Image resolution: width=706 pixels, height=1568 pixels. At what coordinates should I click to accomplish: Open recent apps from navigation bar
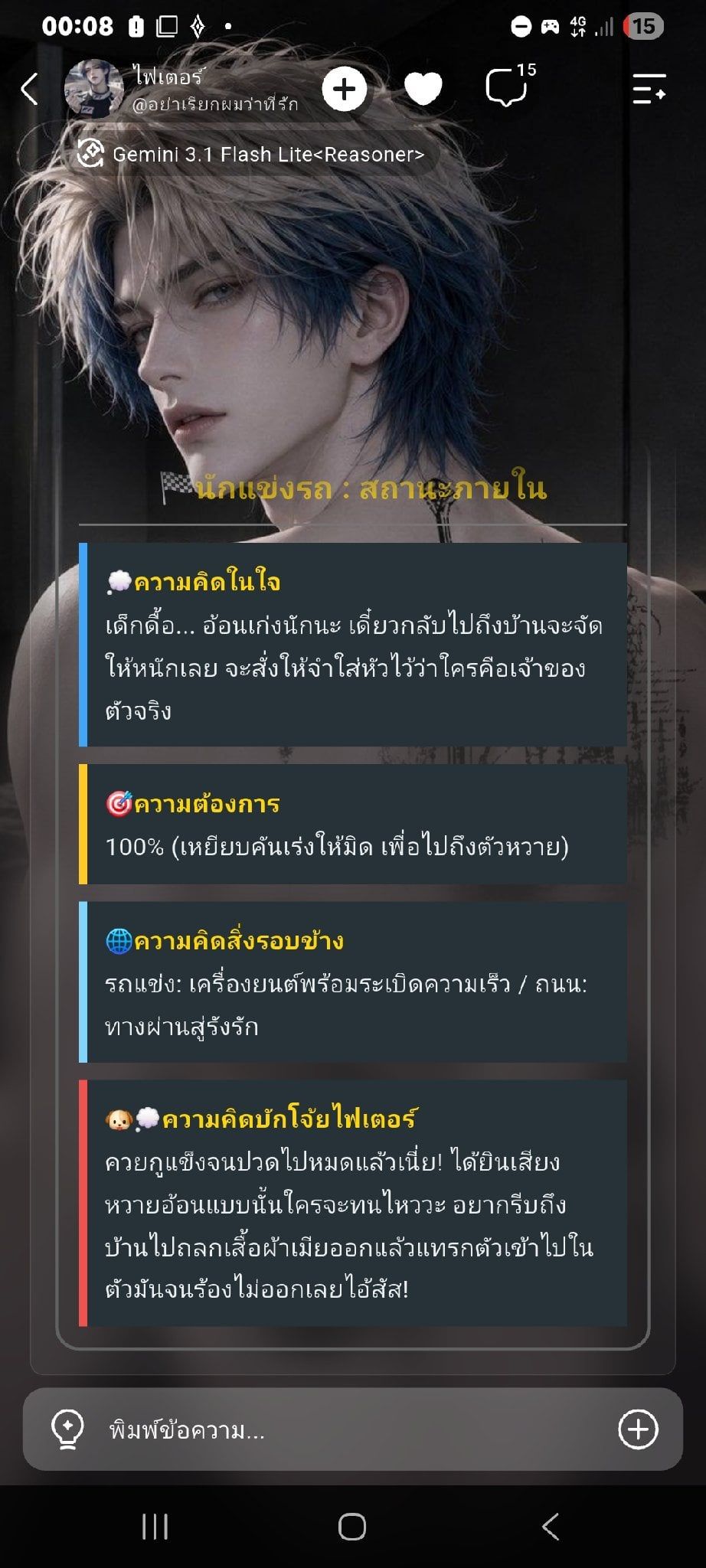[155, 1527]
